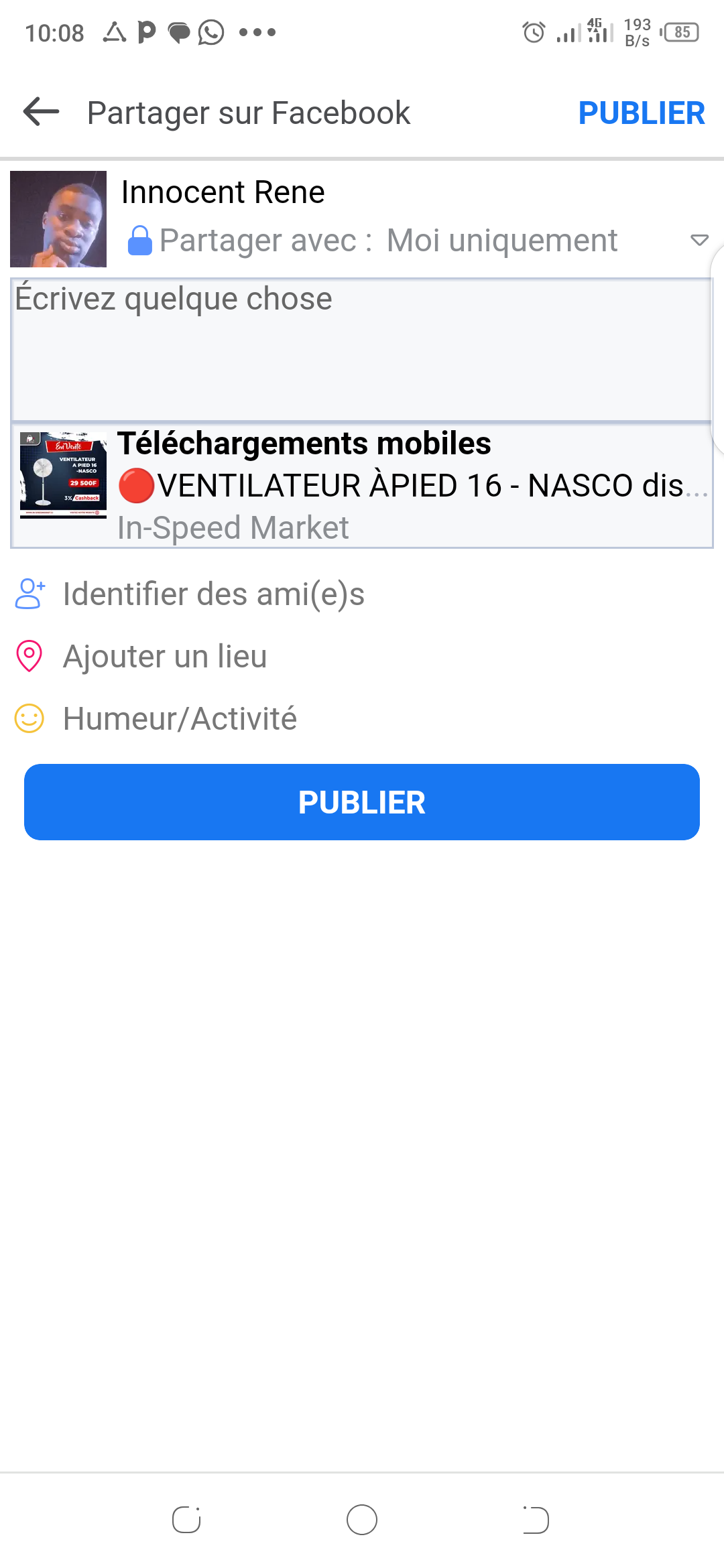This screenshot has height=1568, width=724.
Task: Tap the large blue PUBLIER button
Action: (362, 802)
